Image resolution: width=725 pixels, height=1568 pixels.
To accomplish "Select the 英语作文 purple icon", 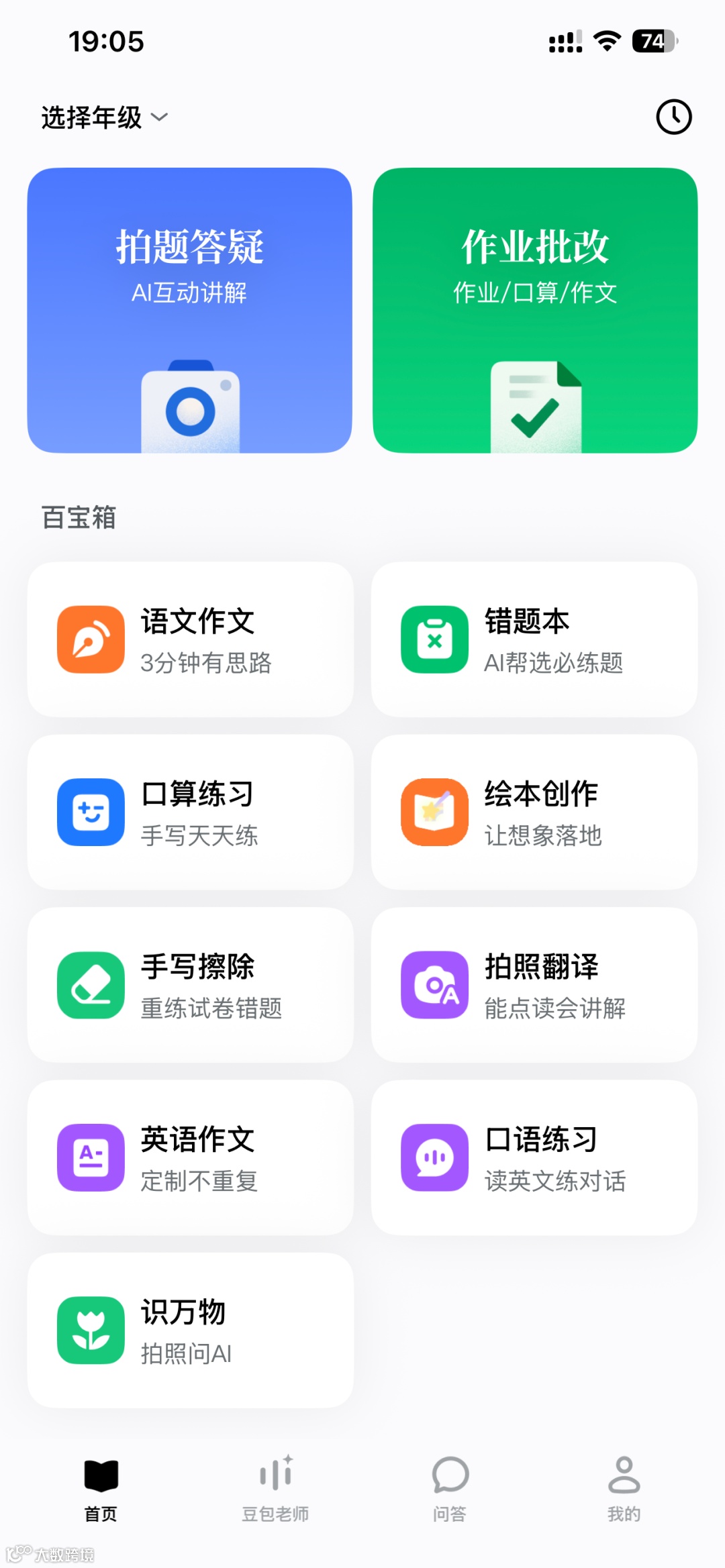I will point(91,1157).
